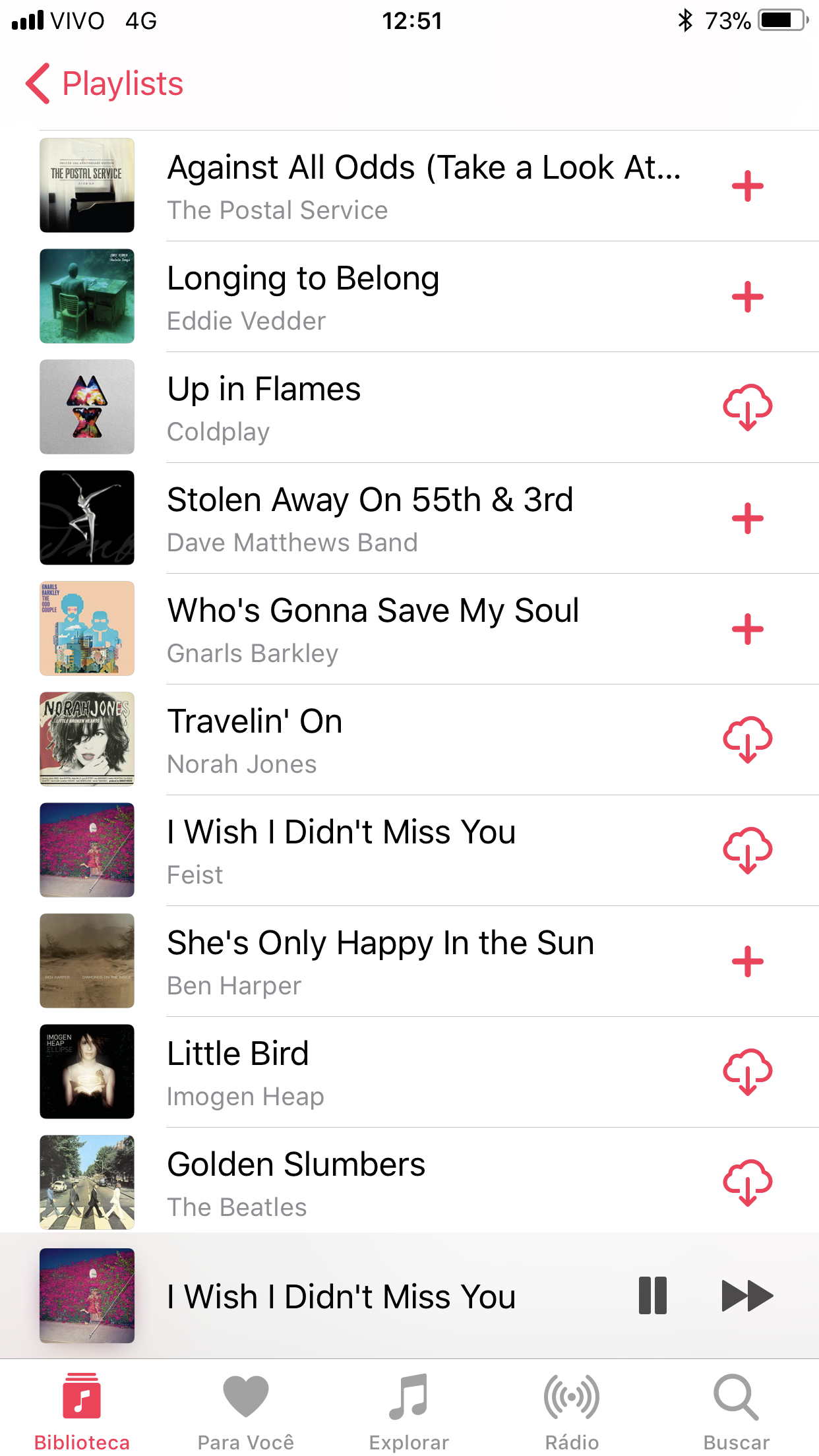Add Against All Odds to library

[747, 186]
